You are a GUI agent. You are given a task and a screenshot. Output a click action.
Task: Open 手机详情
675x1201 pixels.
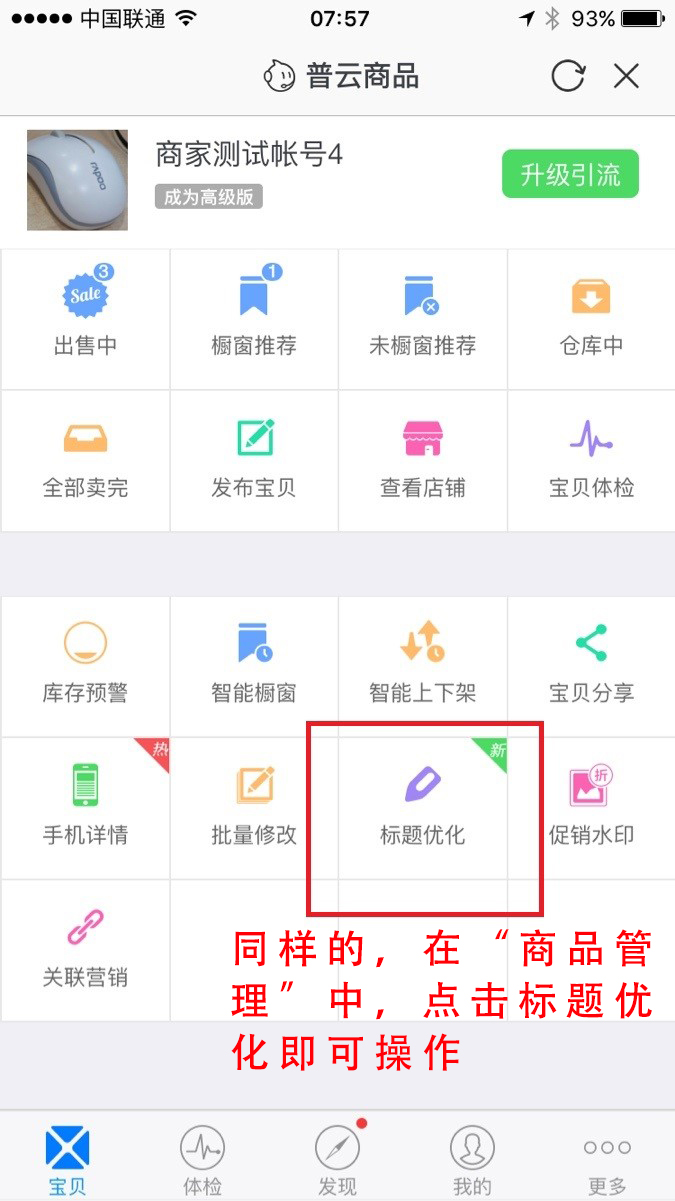[85, 807]
